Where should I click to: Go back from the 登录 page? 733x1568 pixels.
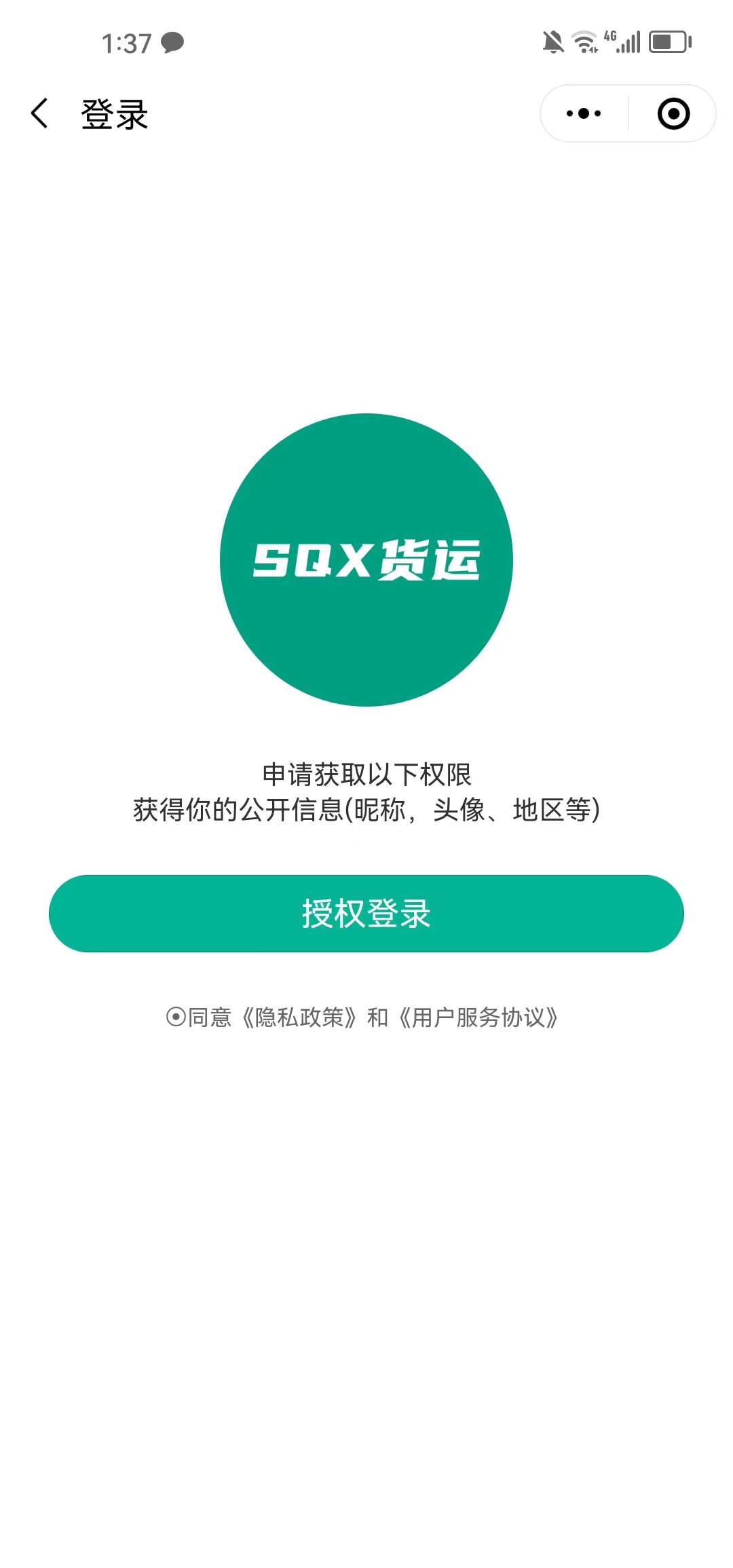[39, 113]
